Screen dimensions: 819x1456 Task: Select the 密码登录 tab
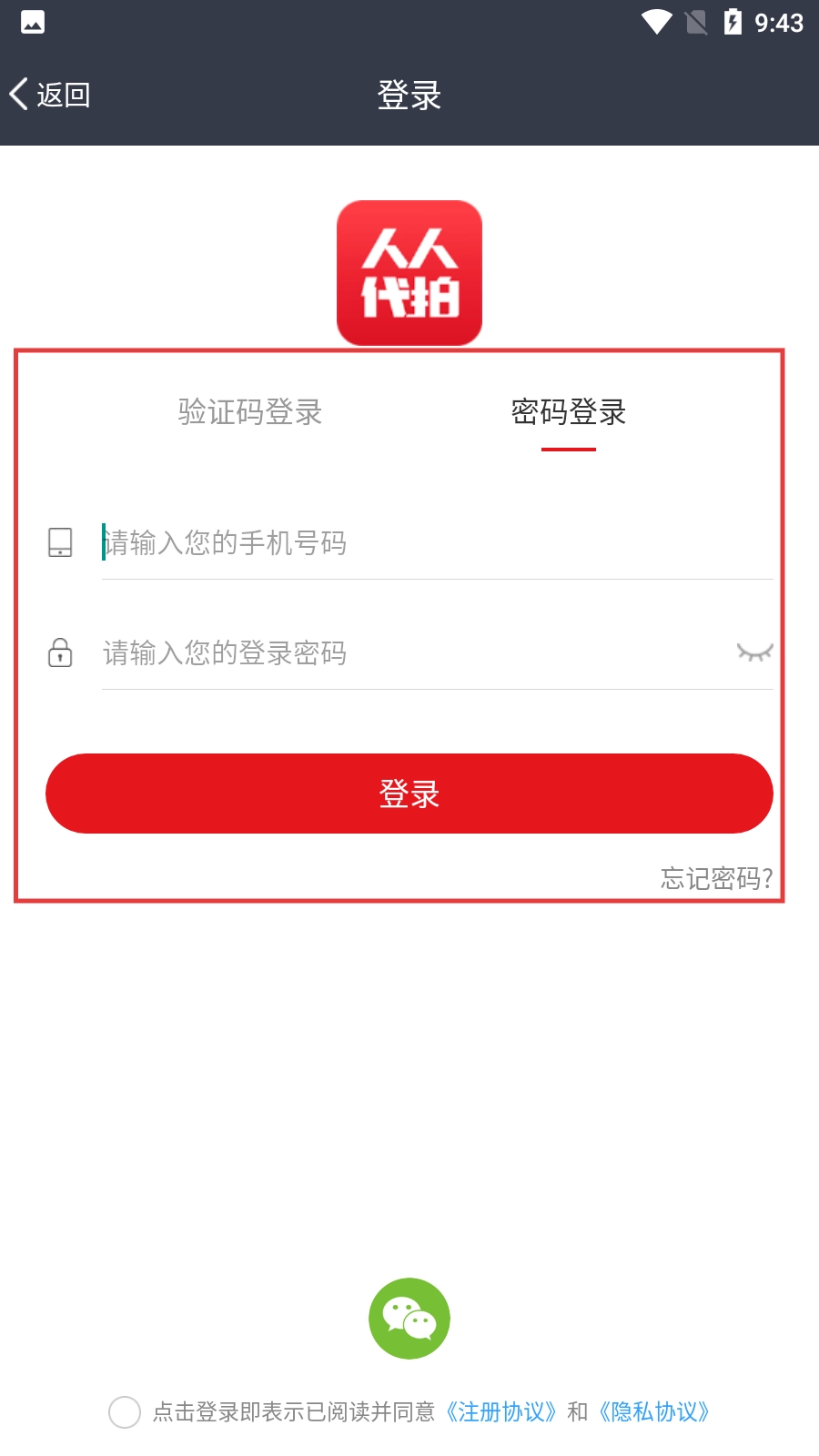(569, 412)
